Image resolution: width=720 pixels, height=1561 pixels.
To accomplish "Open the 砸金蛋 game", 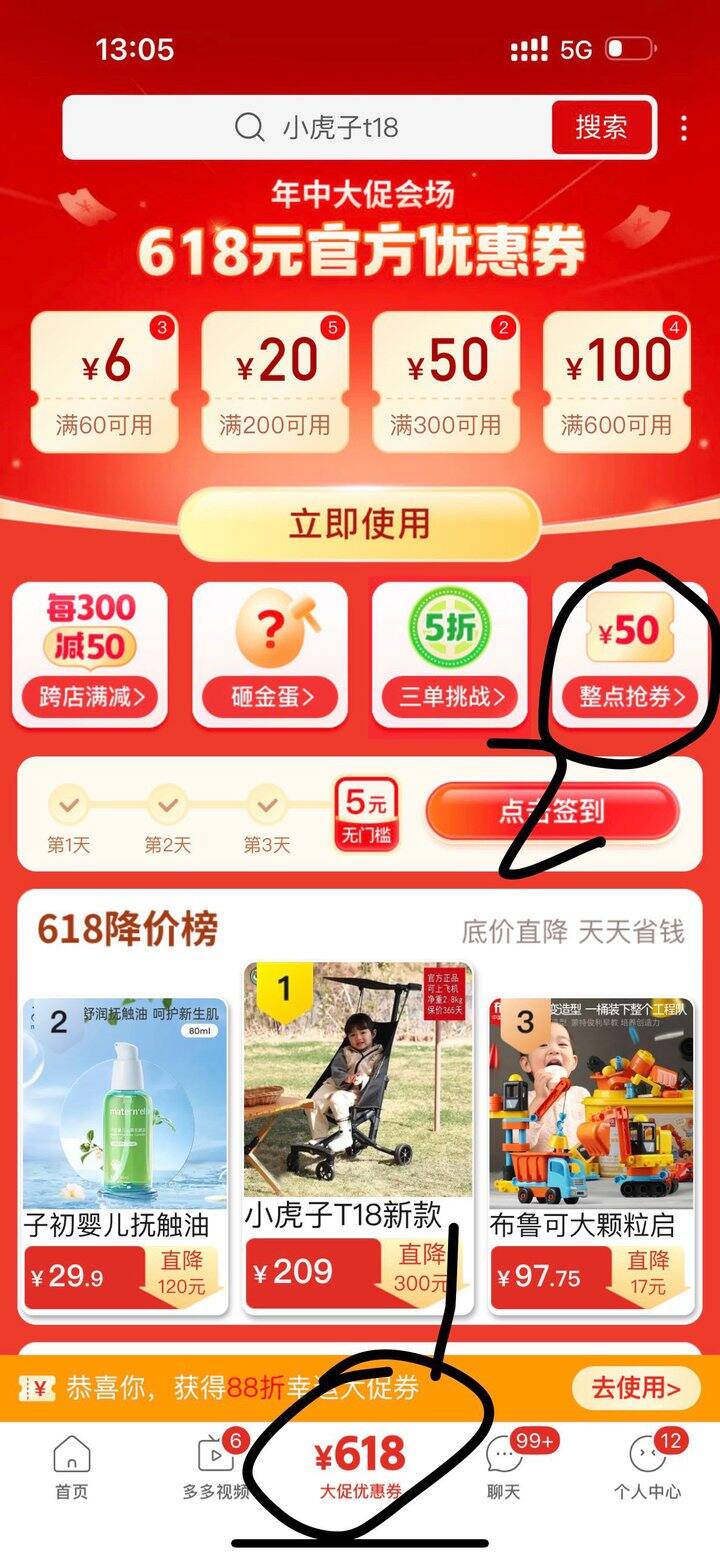I will [270, 655].
